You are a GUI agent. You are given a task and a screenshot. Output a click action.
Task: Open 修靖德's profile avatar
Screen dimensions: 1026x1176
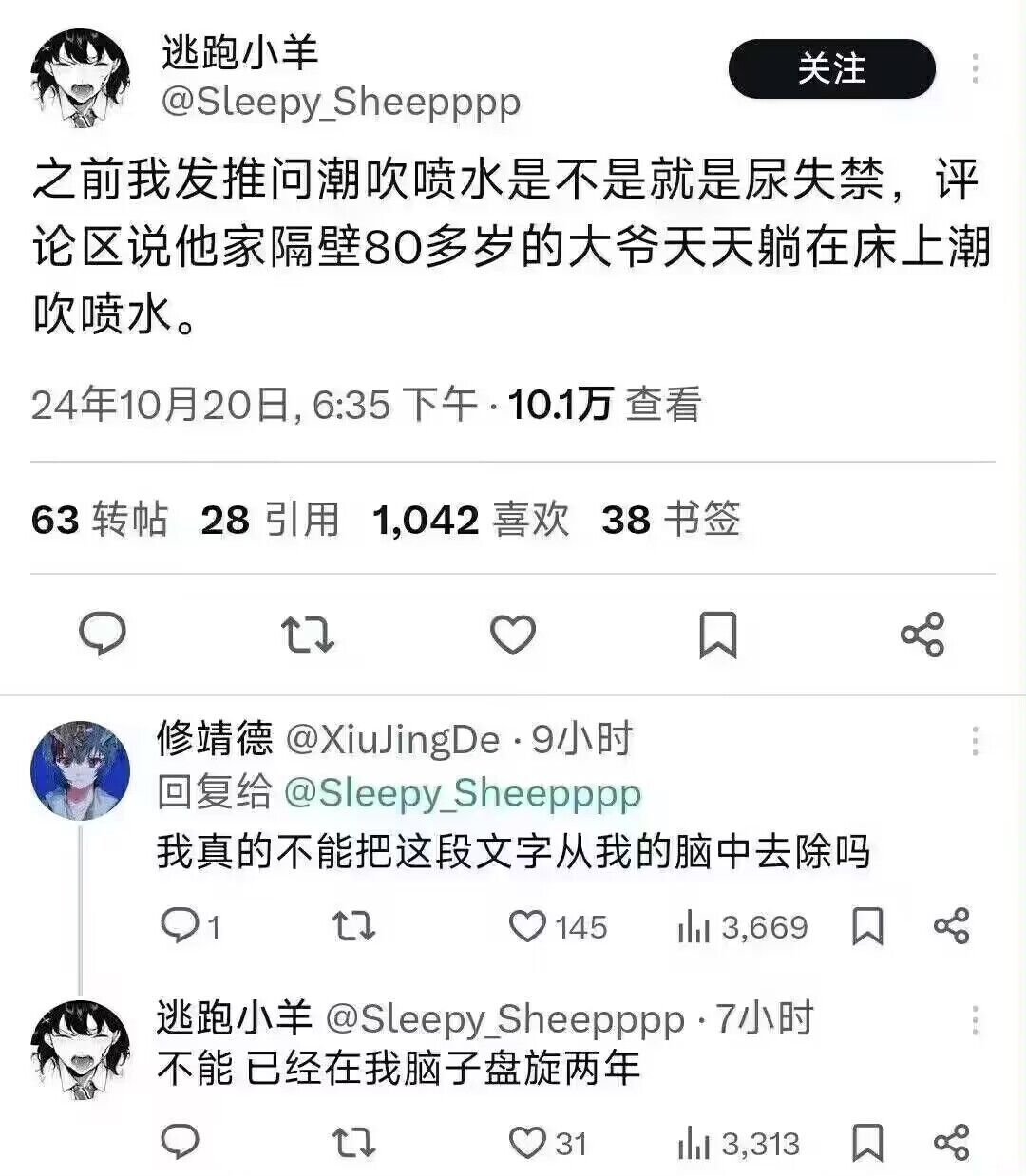click(80, 769)
